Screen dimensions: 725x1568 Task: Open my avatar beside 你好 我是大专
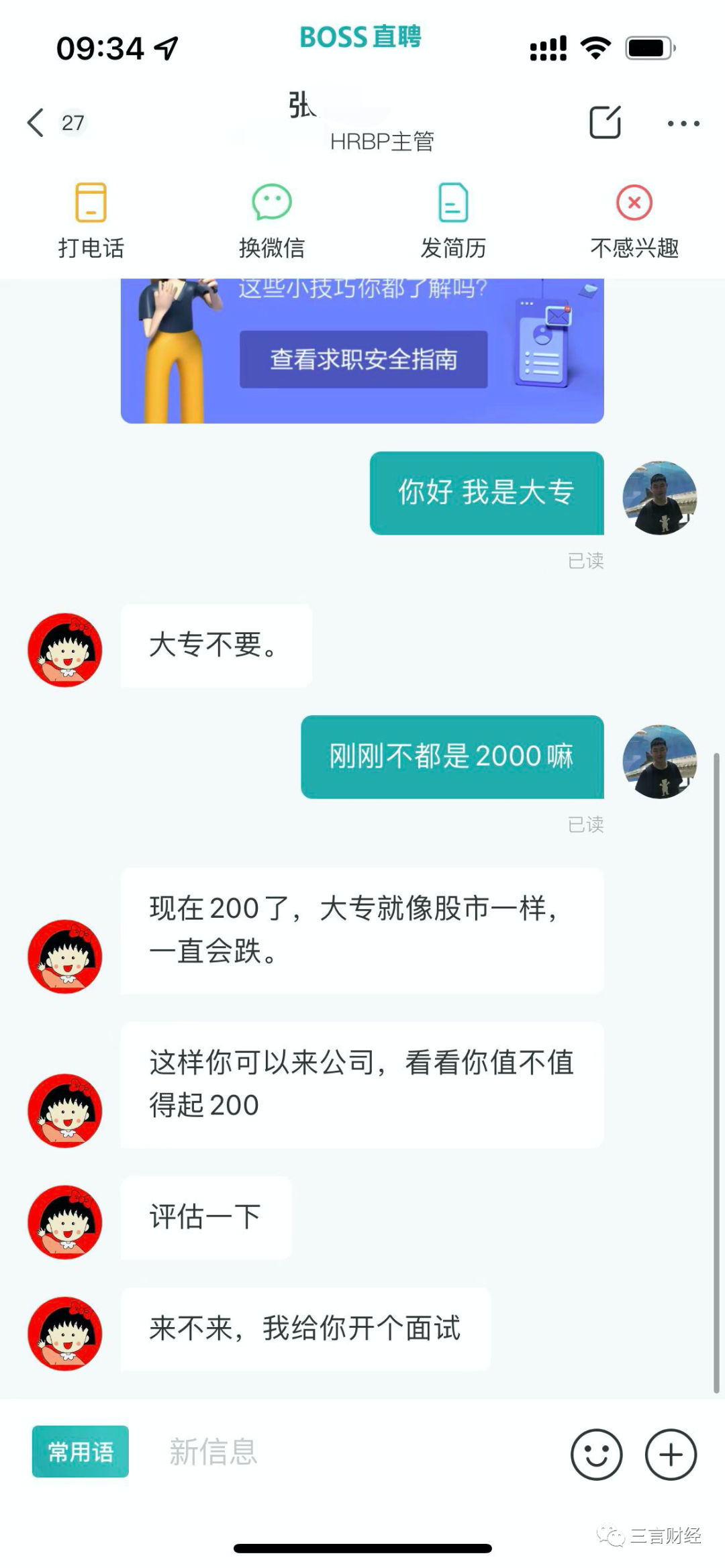[659, 497]
